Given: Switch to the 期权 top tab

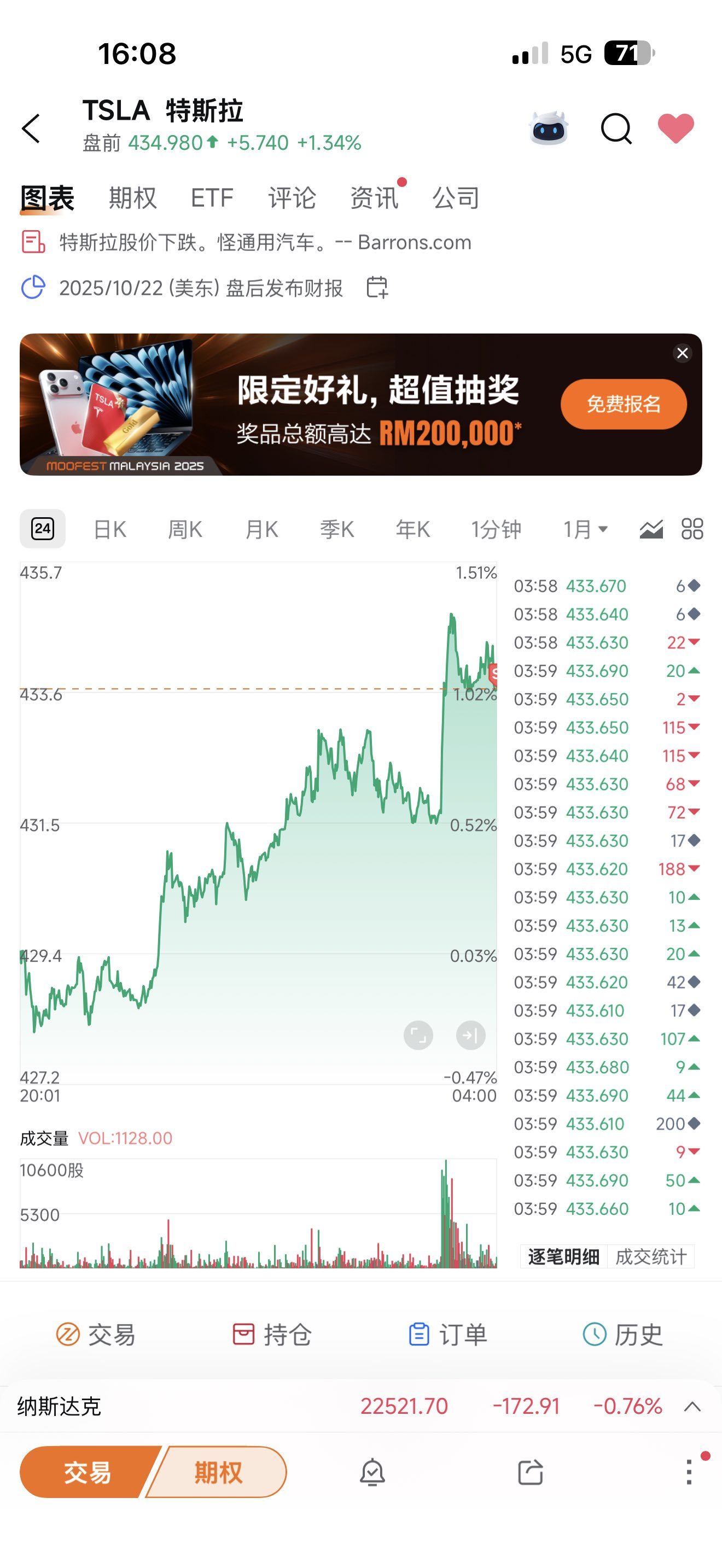Looking at the screenshot, I should [x=133, y=198].
